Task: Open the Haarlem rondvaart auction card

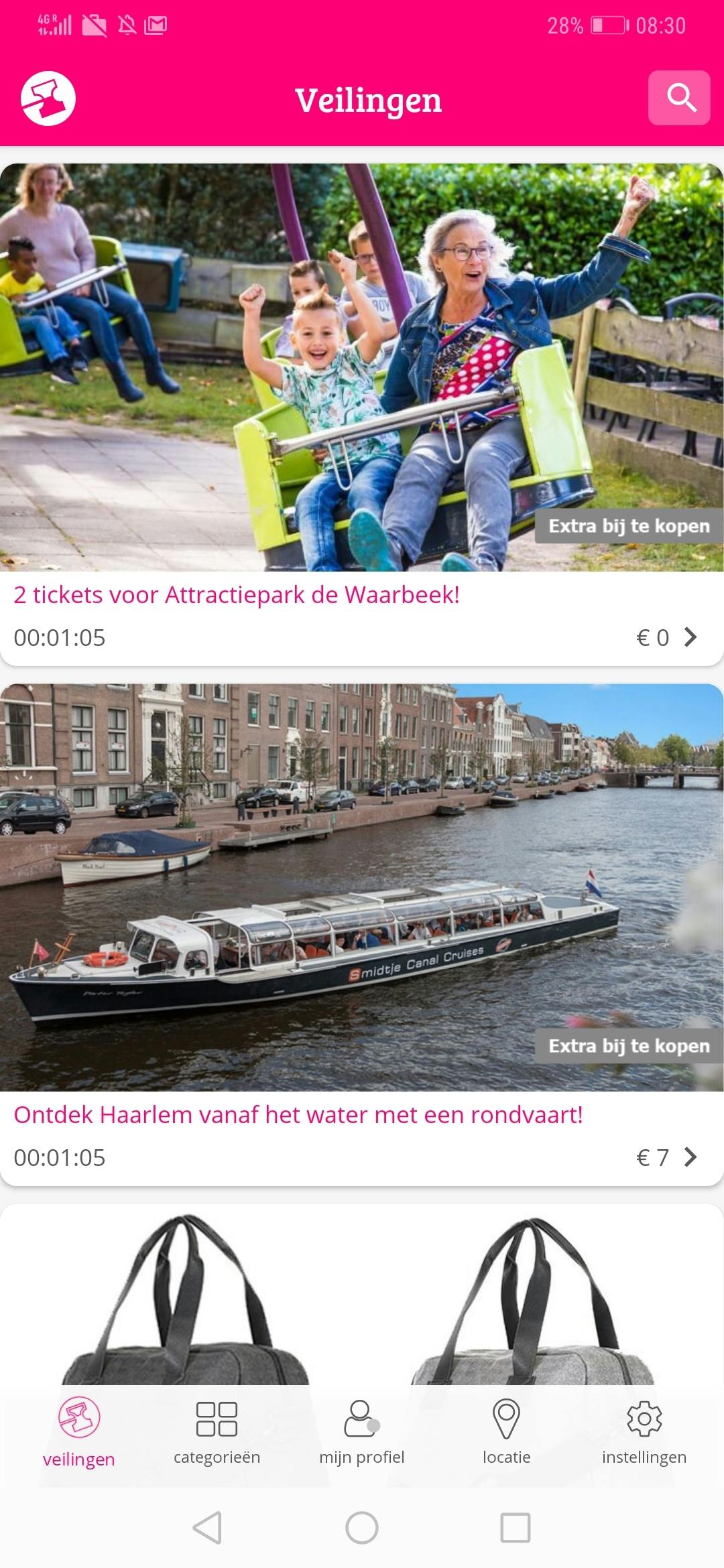Action: tap(362, 935)
